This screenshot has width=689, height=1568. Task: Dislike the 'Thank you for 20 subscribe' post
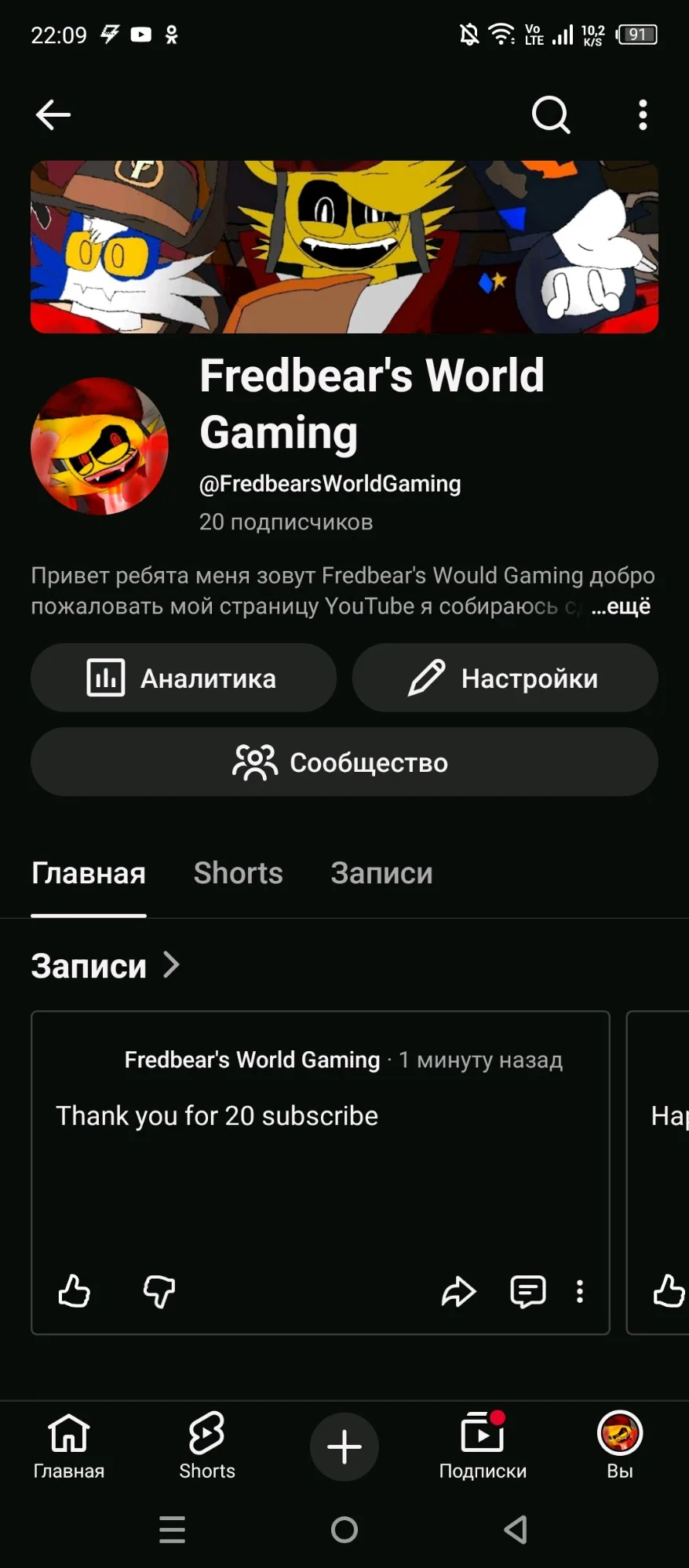click(159, 1290)
